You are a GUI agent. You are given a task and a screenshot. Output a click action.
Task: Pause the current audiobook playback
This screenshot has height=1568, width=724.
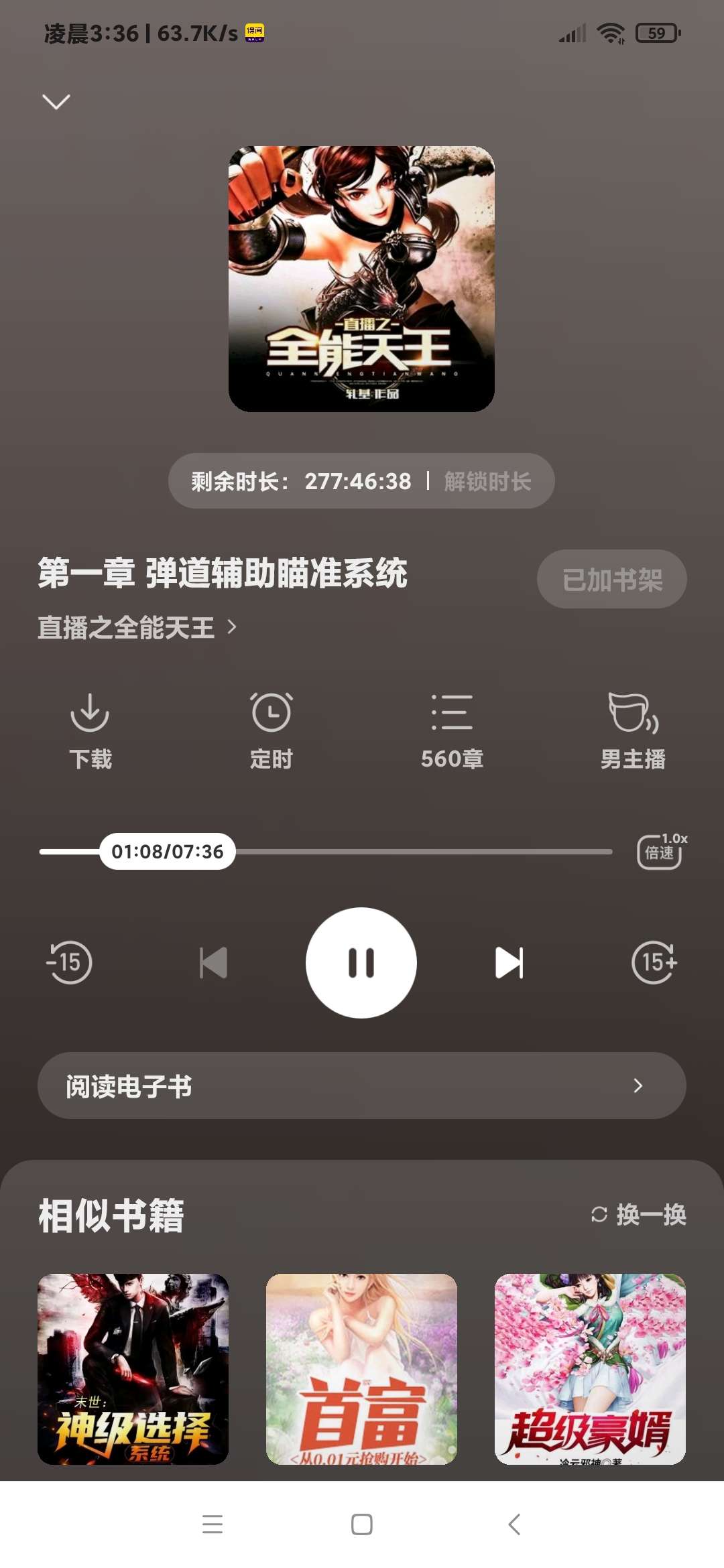point(362,963)
